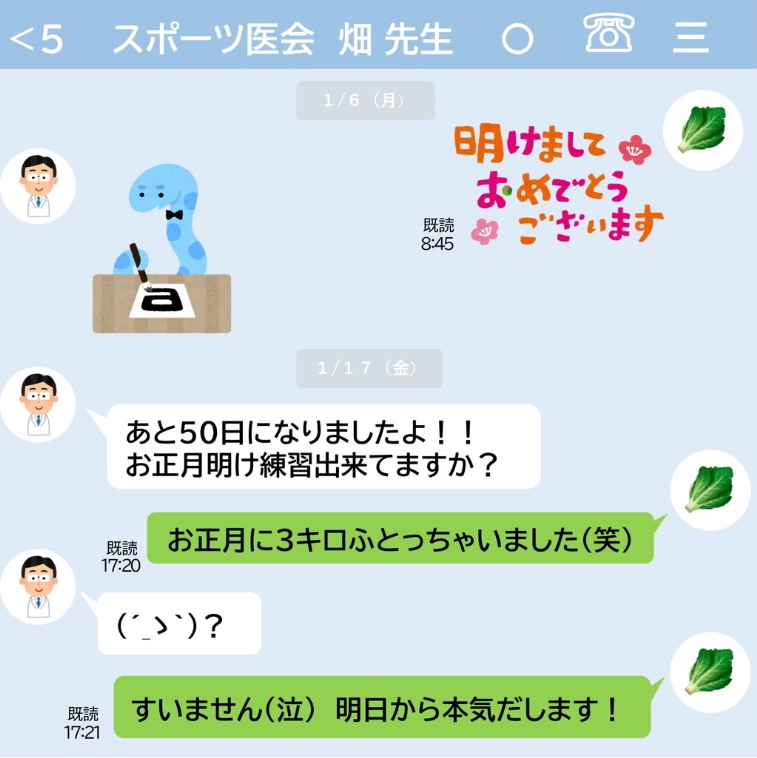757x758 pixels.
Task: Open the hamburger menu in the header
Action: (x=690, y=38)
